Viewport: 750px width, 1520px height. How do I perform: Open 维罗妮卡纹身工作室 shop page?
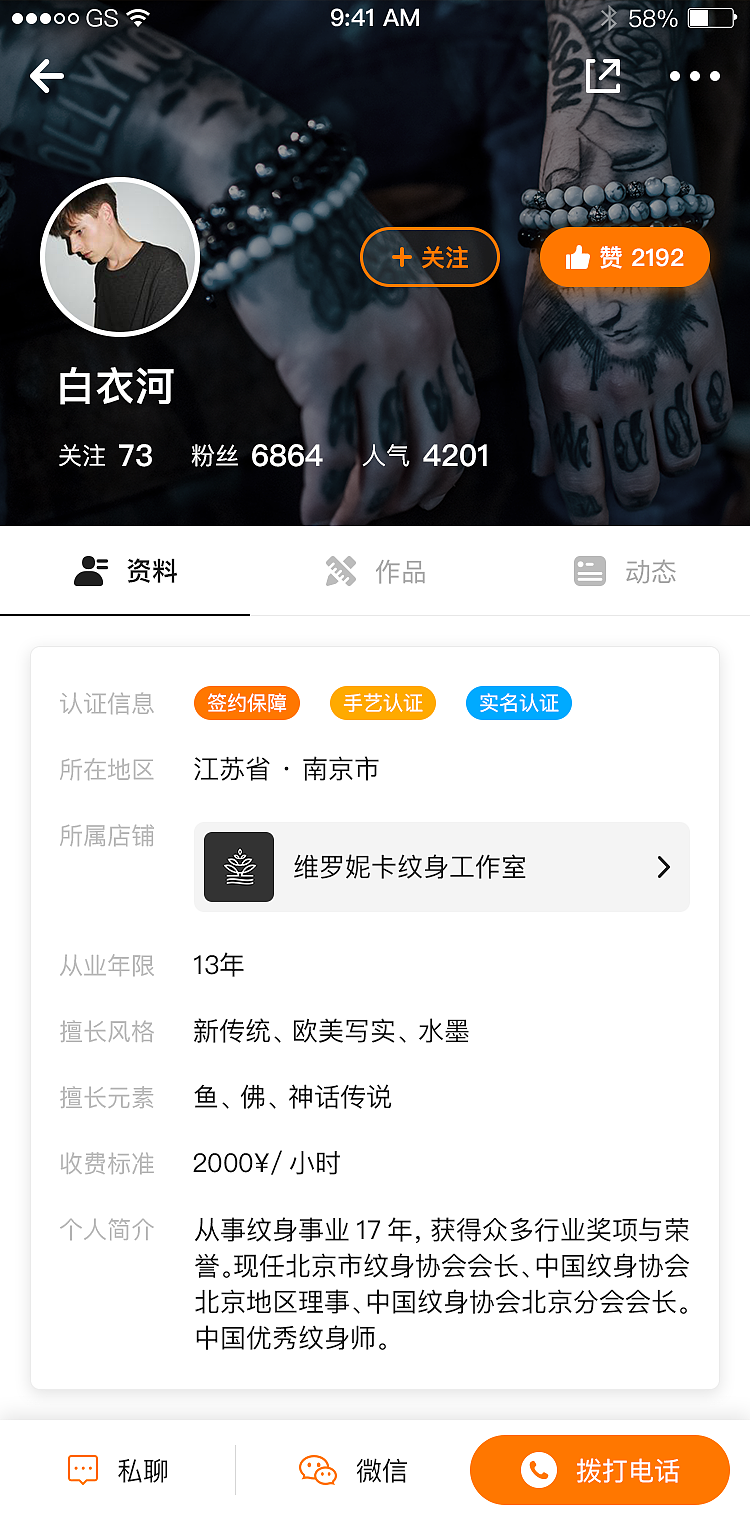coord(441,867)
